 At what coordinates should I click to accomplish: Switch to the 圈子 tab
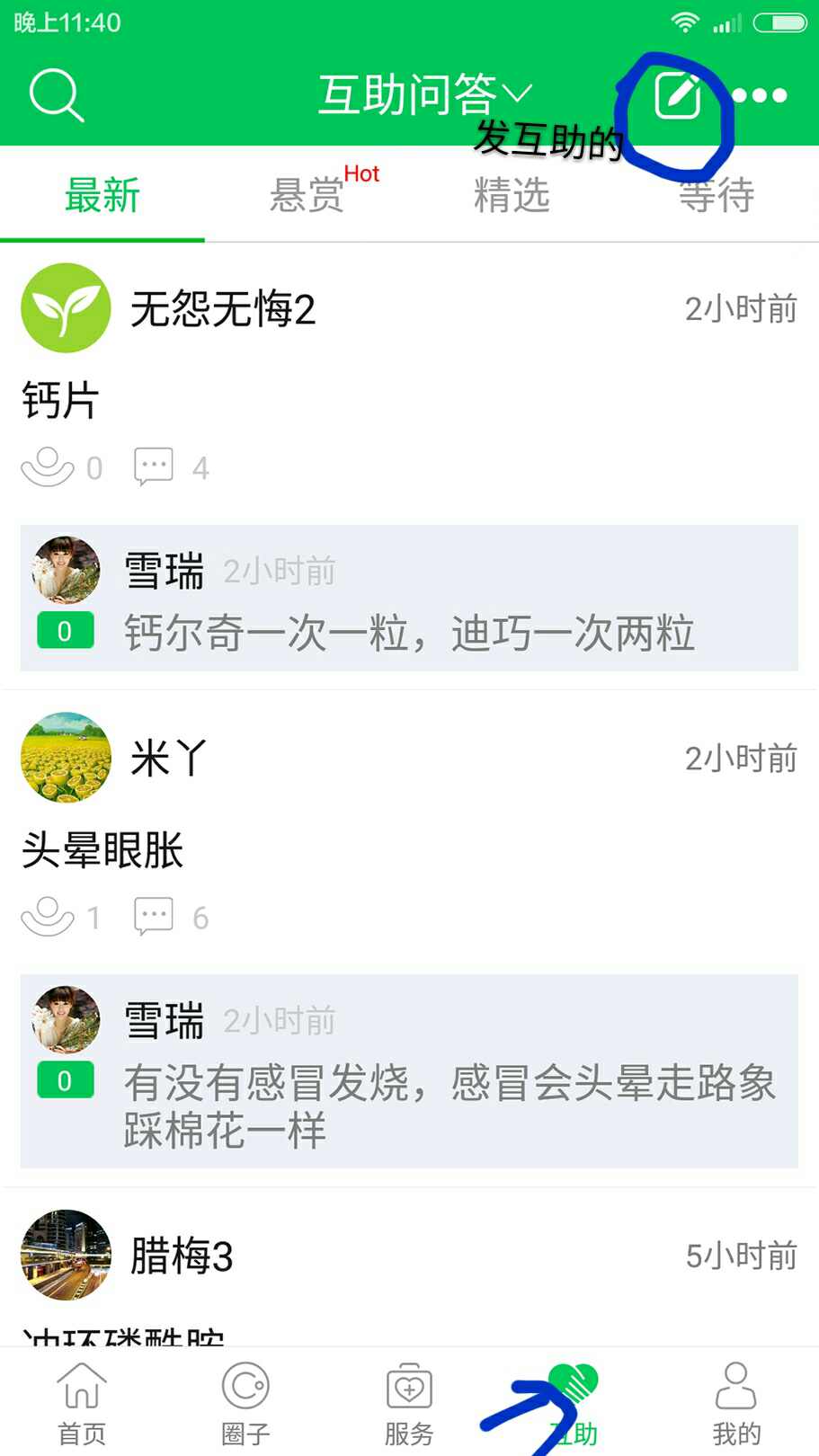point(245,1404)
